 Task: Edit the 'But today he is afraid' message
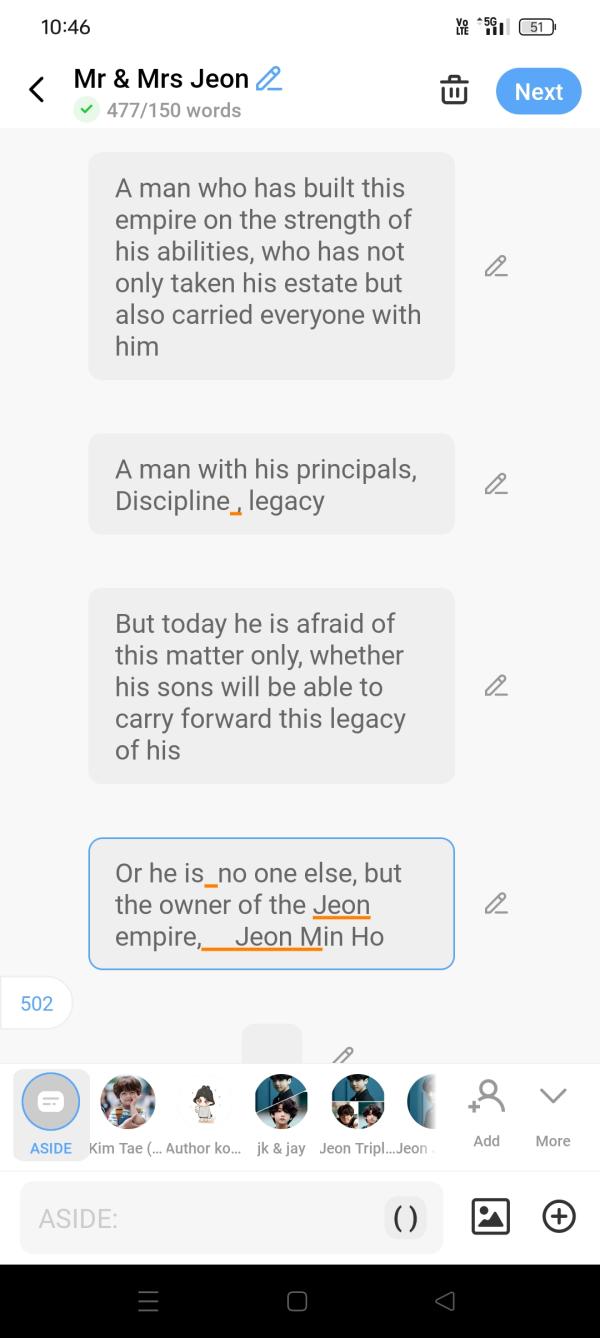tap(496, 686)
